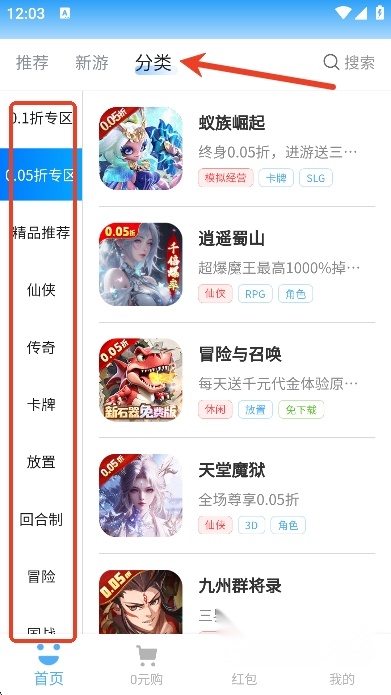The width and height of the screenshot is (391, 695).
Task: Select the 仙侠 category
Action: pos(41,290)
